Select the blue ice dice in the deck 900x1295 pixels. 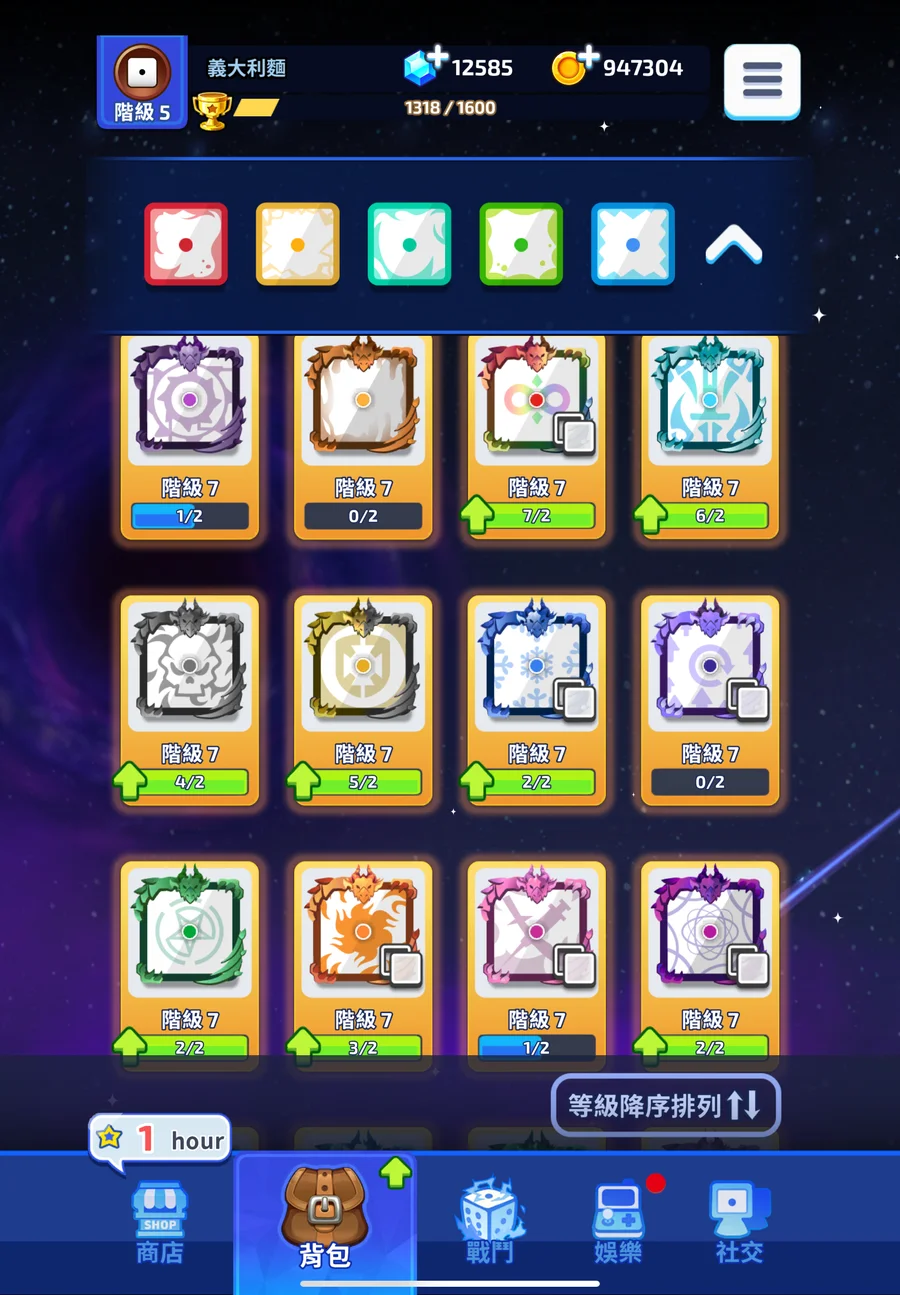pos(632,245)
